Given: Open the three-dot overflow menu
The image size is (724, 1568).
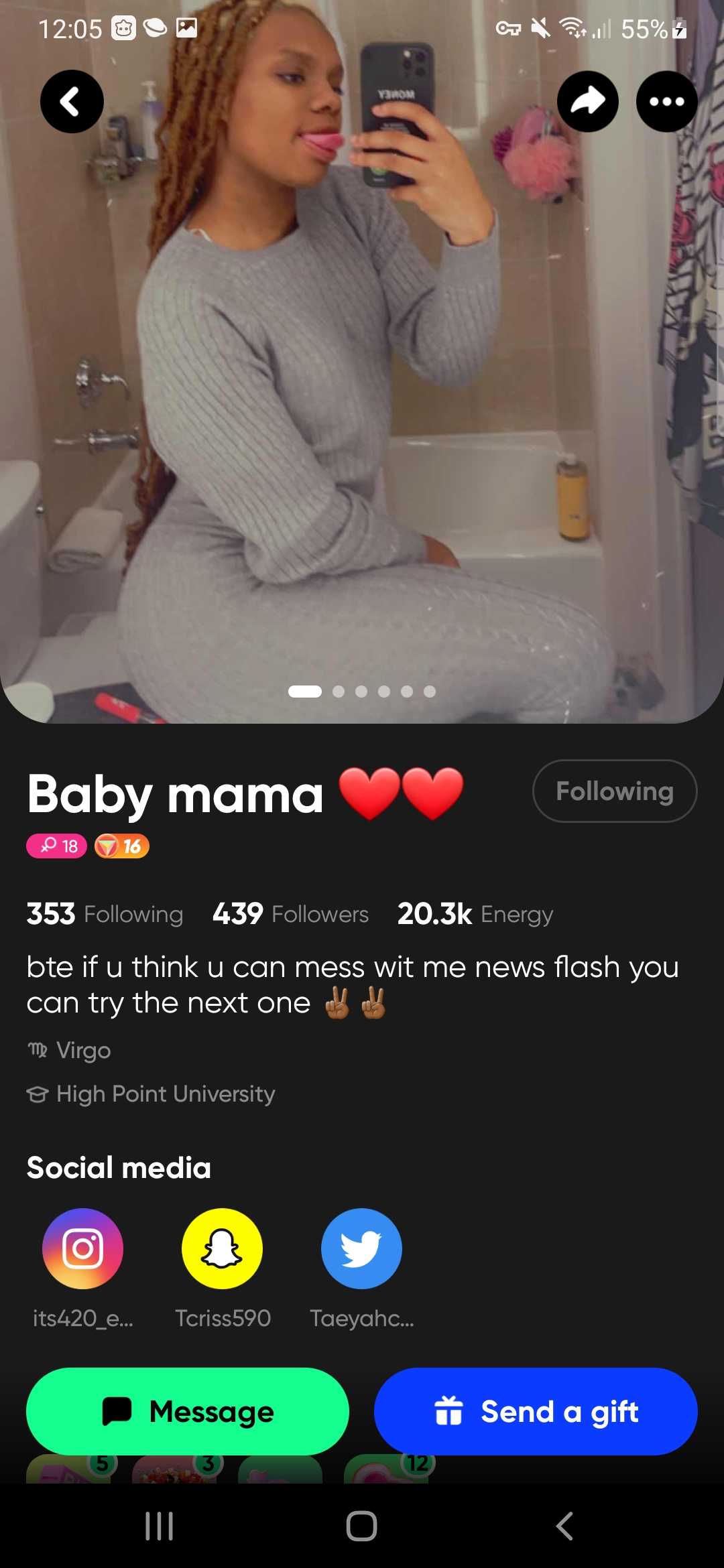Looking at the screenshot, I should (666, 102).
